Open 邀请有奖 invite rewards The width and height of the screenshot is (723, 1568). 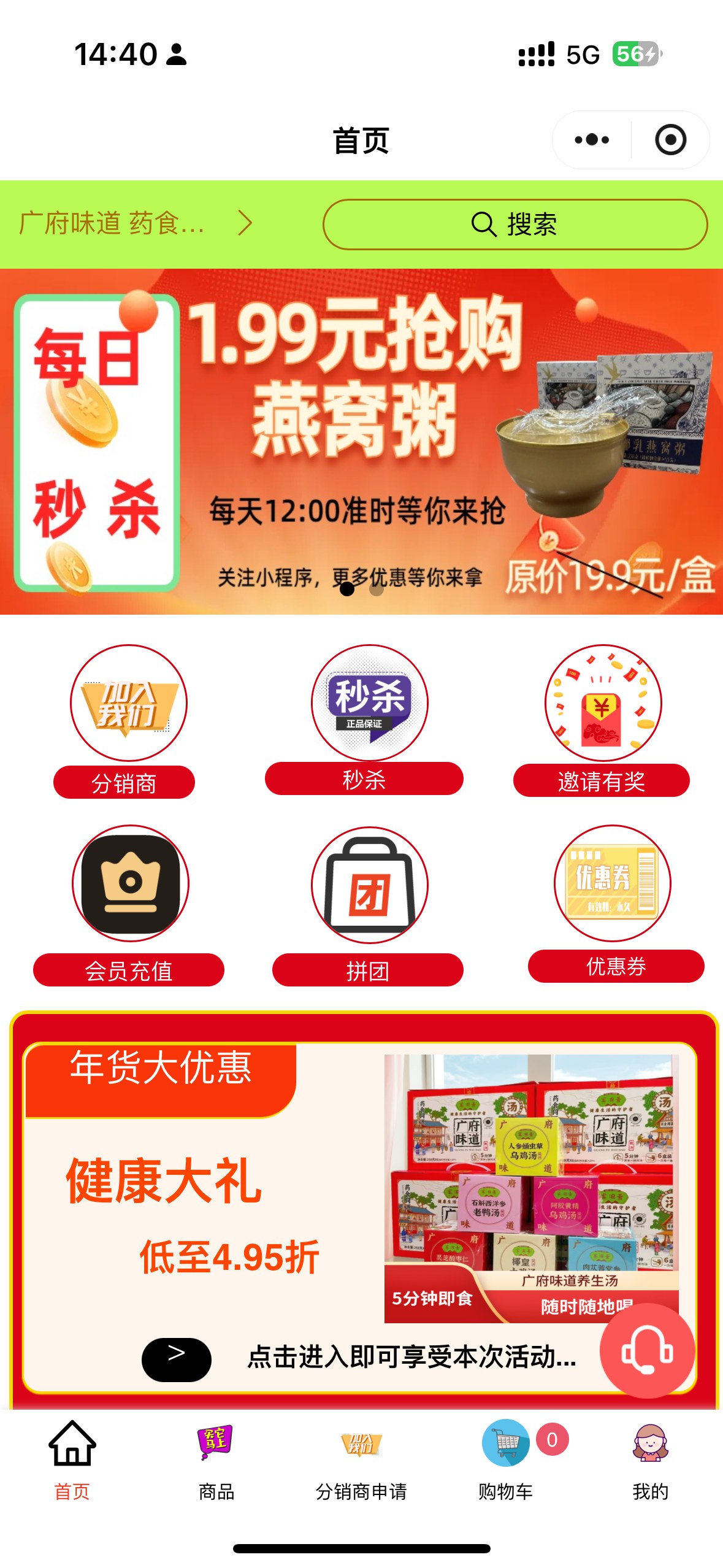tap(603, 719)
